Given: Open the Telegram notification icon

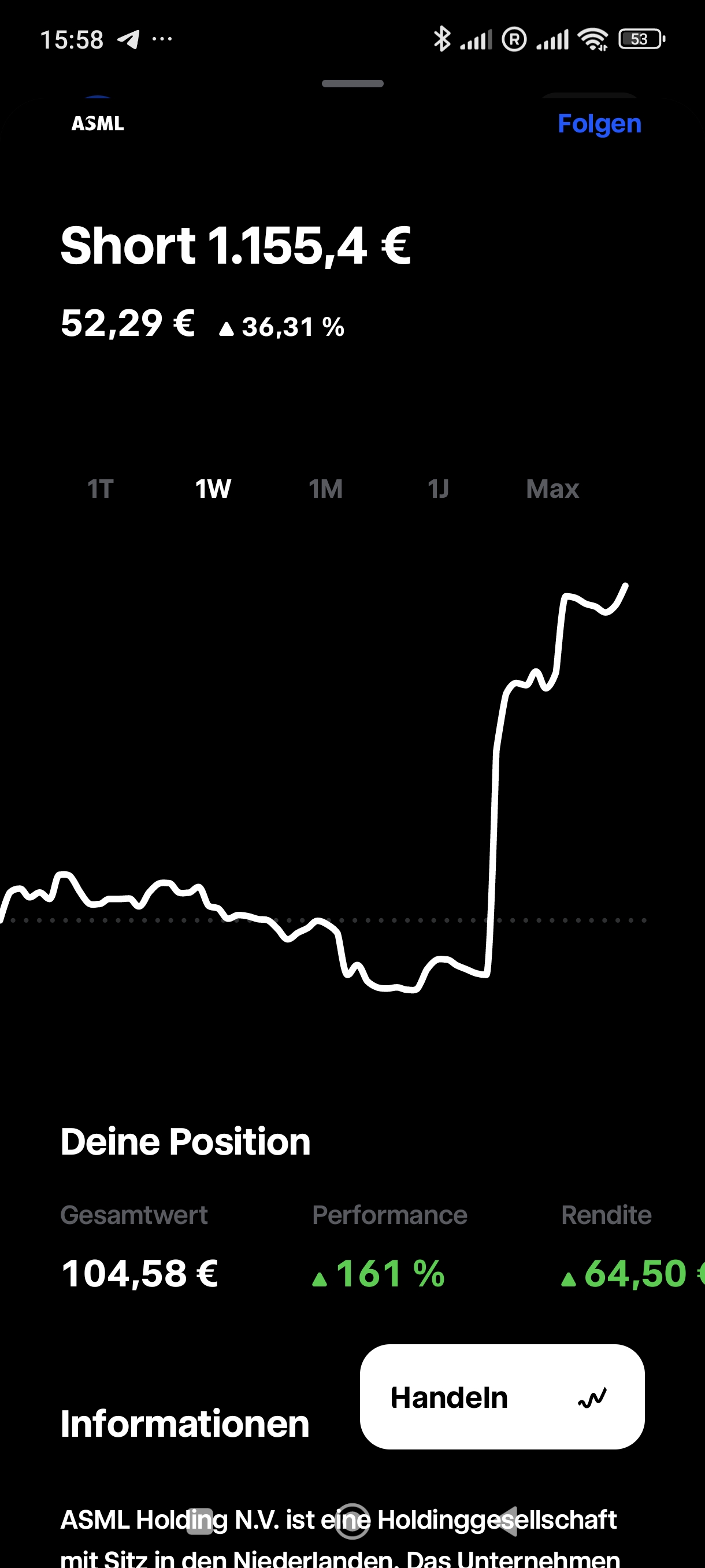Looking at the screenshot, I should [x=128, y=38].
